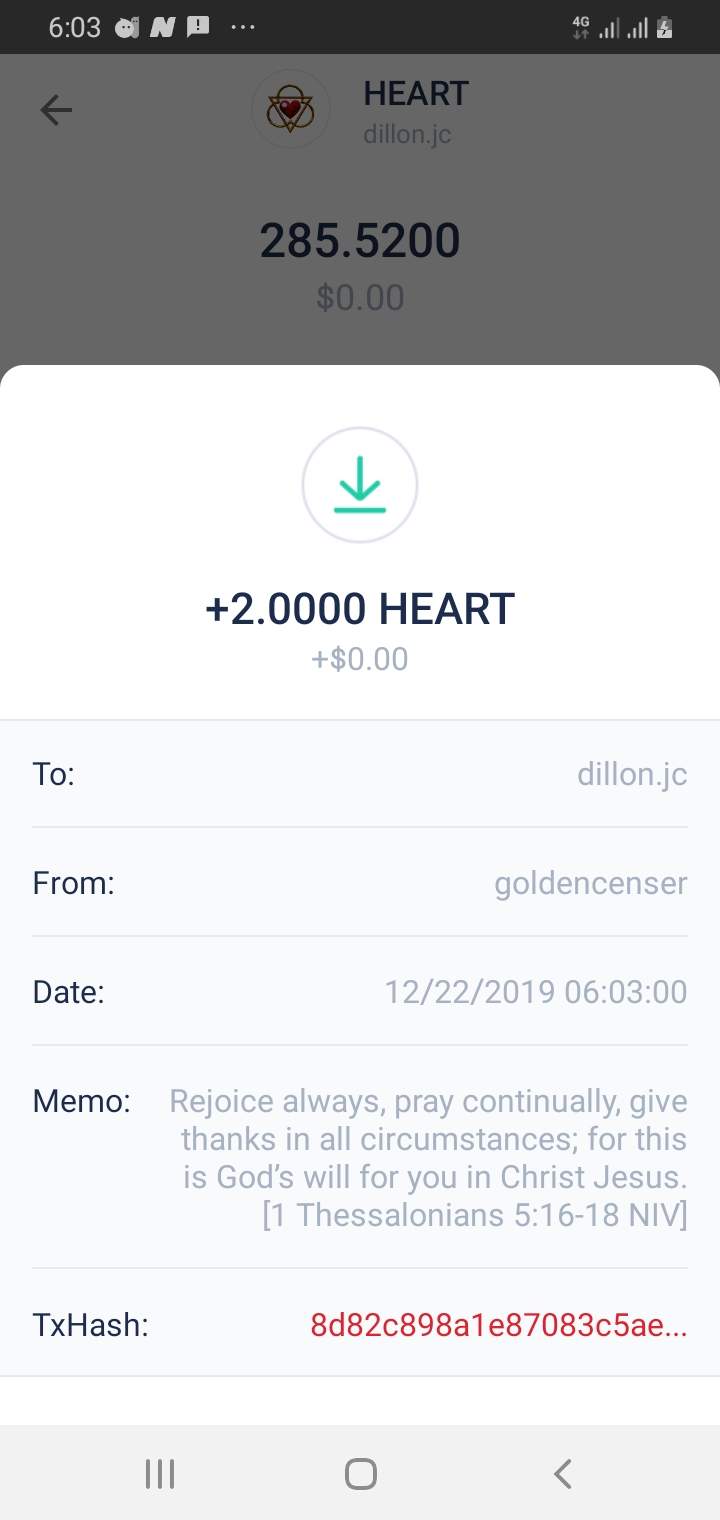
Task: Open the TxHash 8d82c898a1e87083c5ae link
Action: (x=498, y=1326)
